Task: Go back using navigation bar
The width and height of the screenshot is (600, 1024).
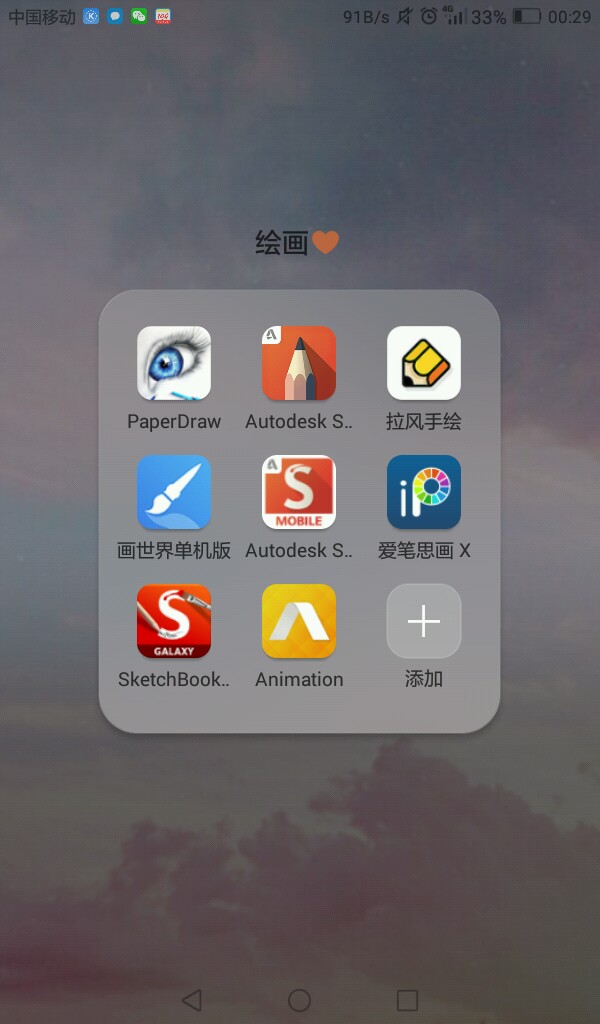Action: click(x=192, y=1000)
